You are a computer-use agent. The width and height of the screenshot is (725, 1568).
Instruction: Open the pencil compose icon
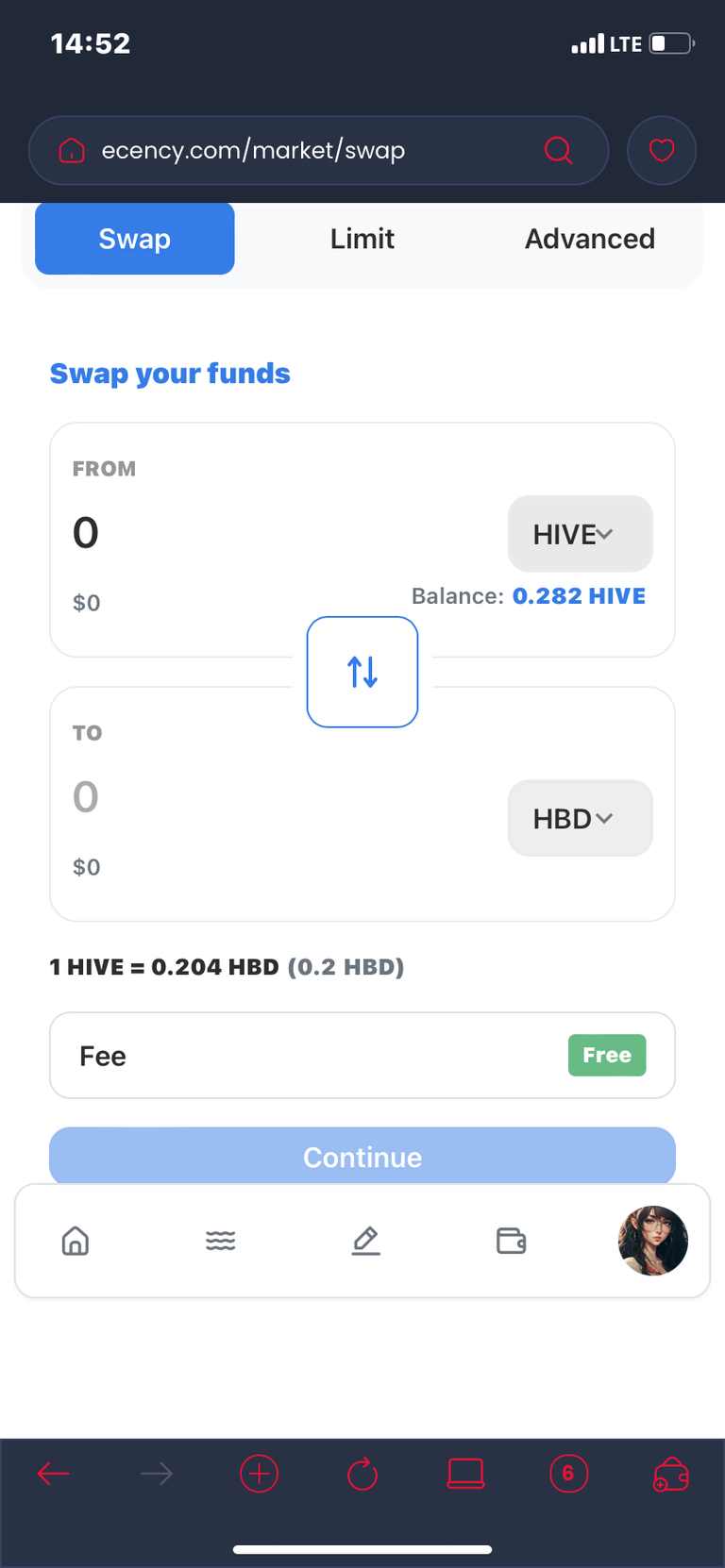pyautogui.click(x=366, y=1241)
